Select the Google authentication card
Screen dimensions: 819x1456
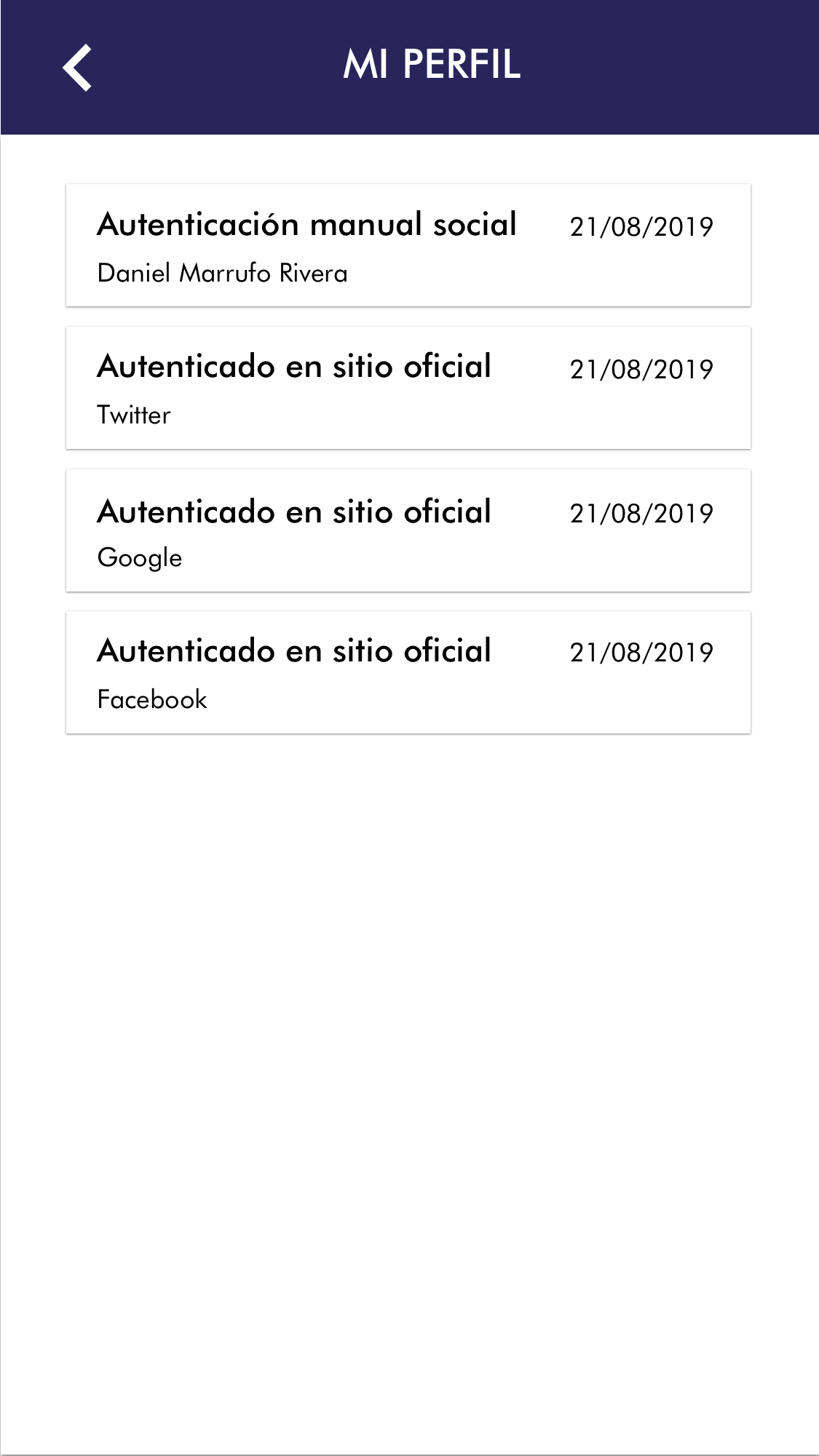[x=408, y=530]
